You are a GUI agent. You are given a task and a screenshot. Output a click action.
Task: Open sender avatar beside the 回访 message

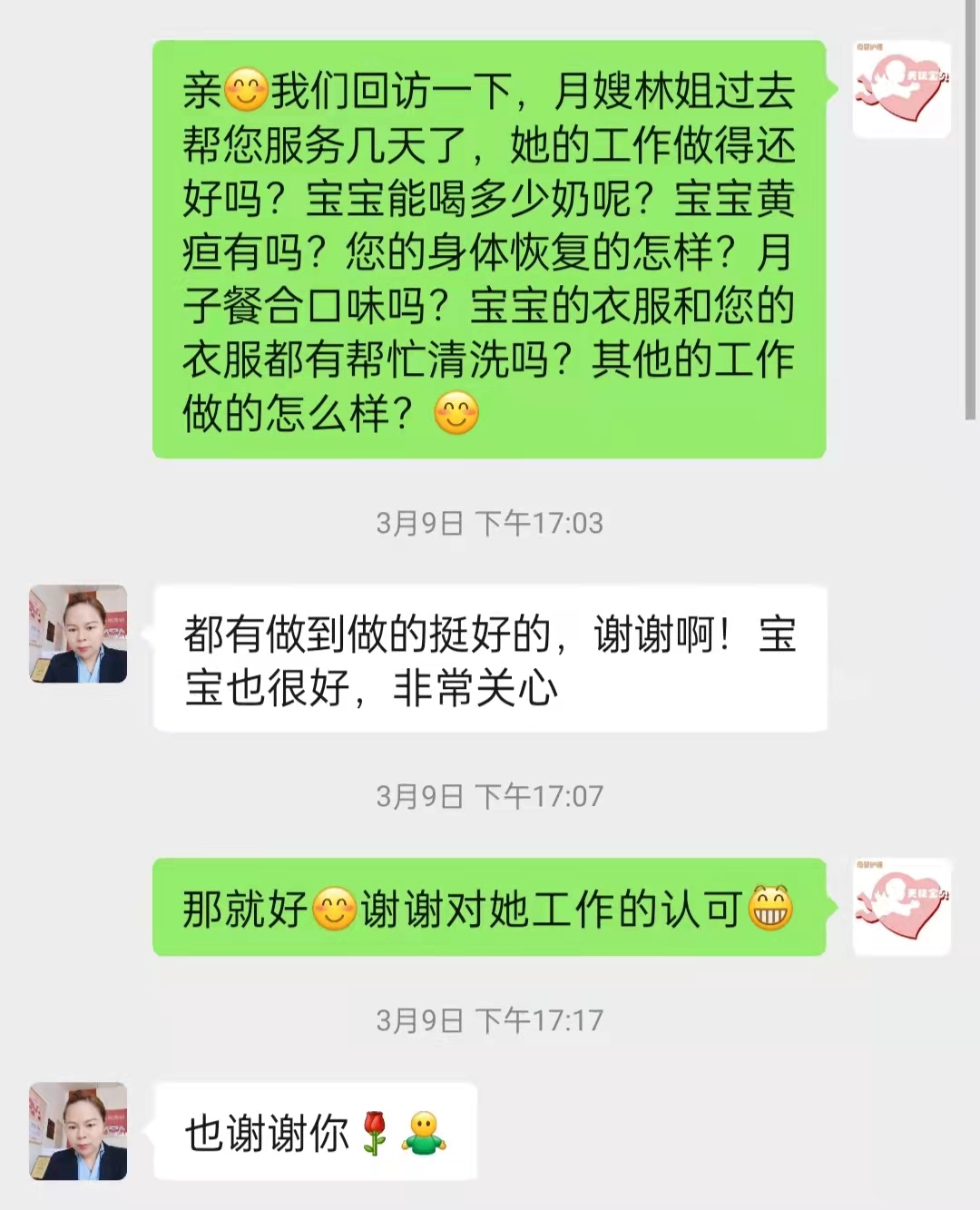(x=901, y=89)
